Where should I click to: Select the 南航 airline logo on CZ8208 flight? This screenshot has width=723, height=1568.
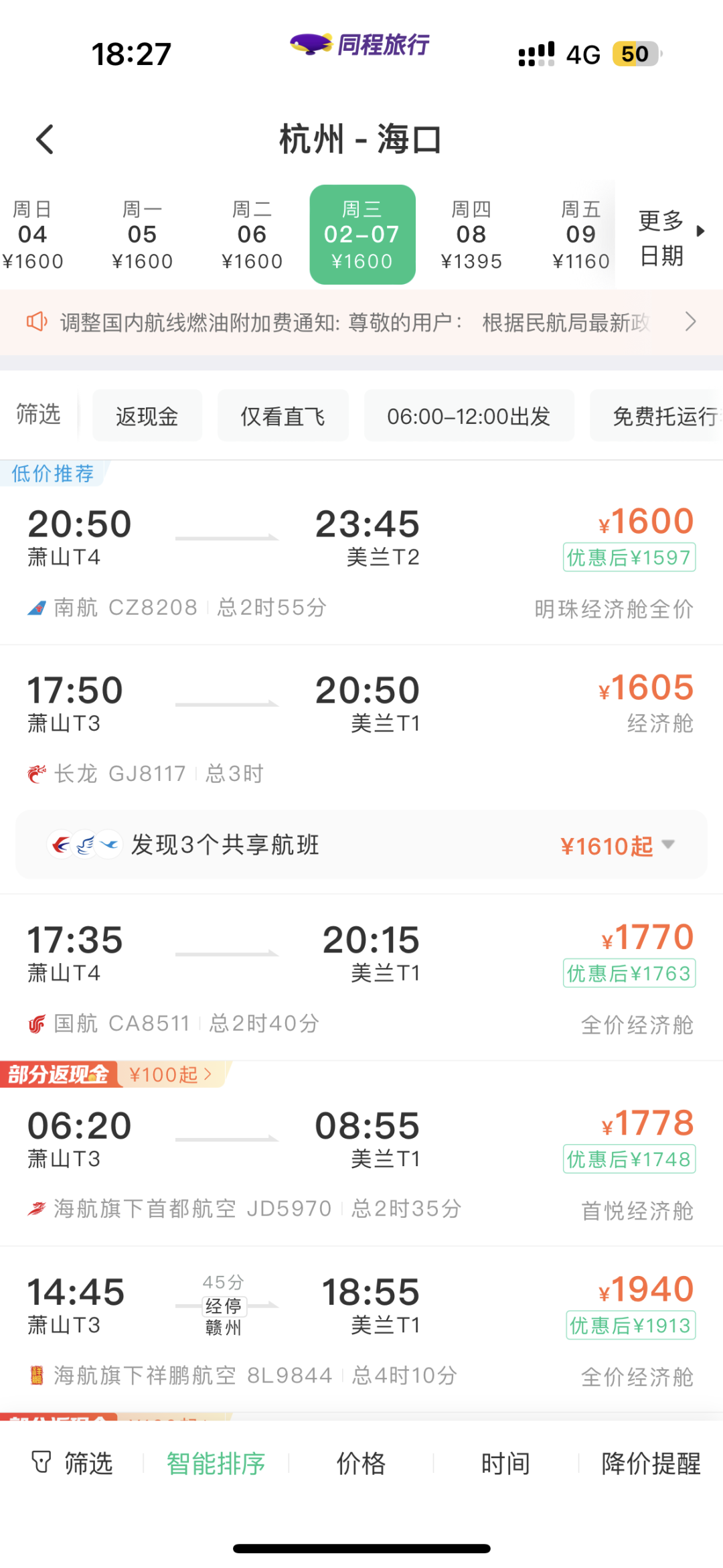pos(38,608)
